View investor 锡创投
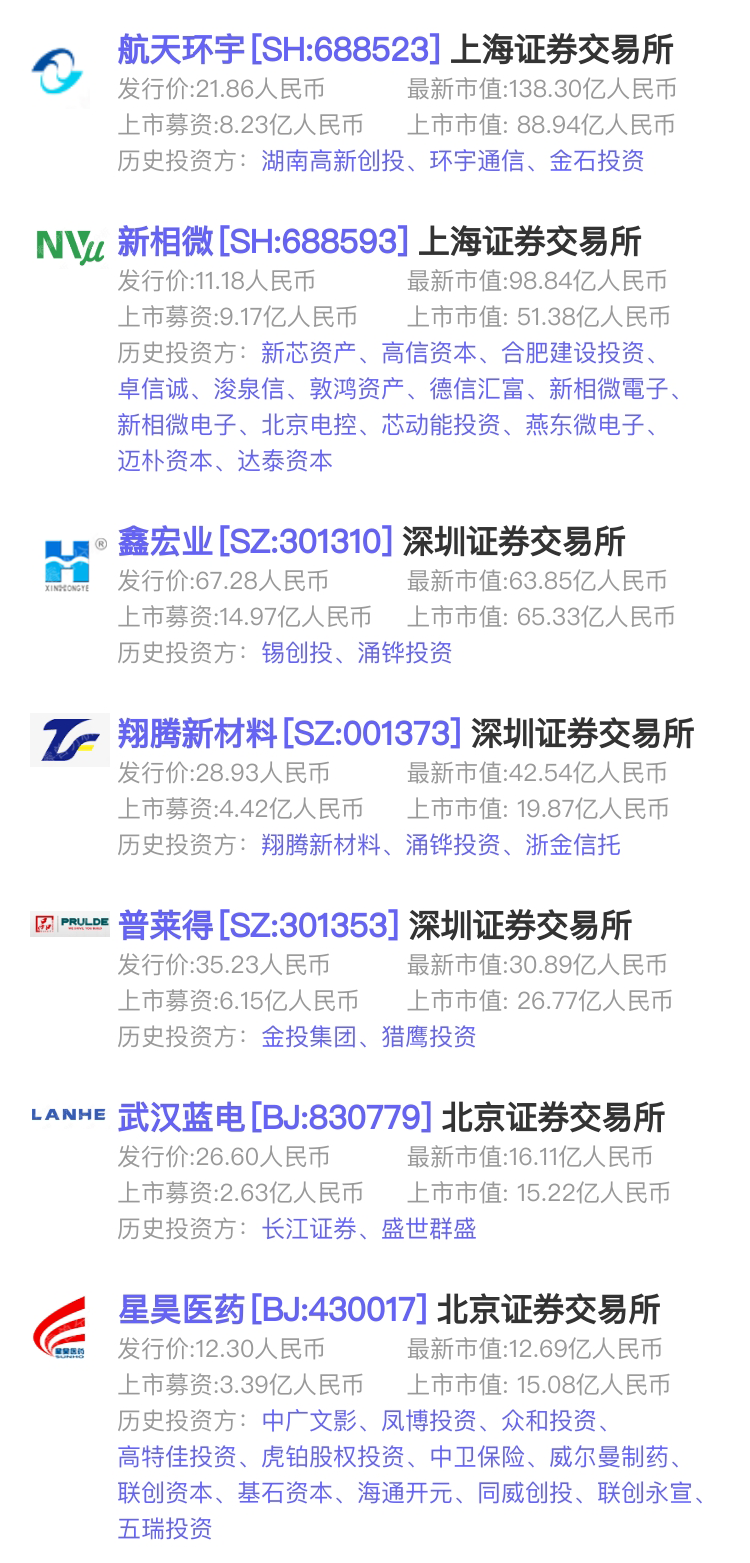Viewport: 750px width, 1563px height. (297, 653)
